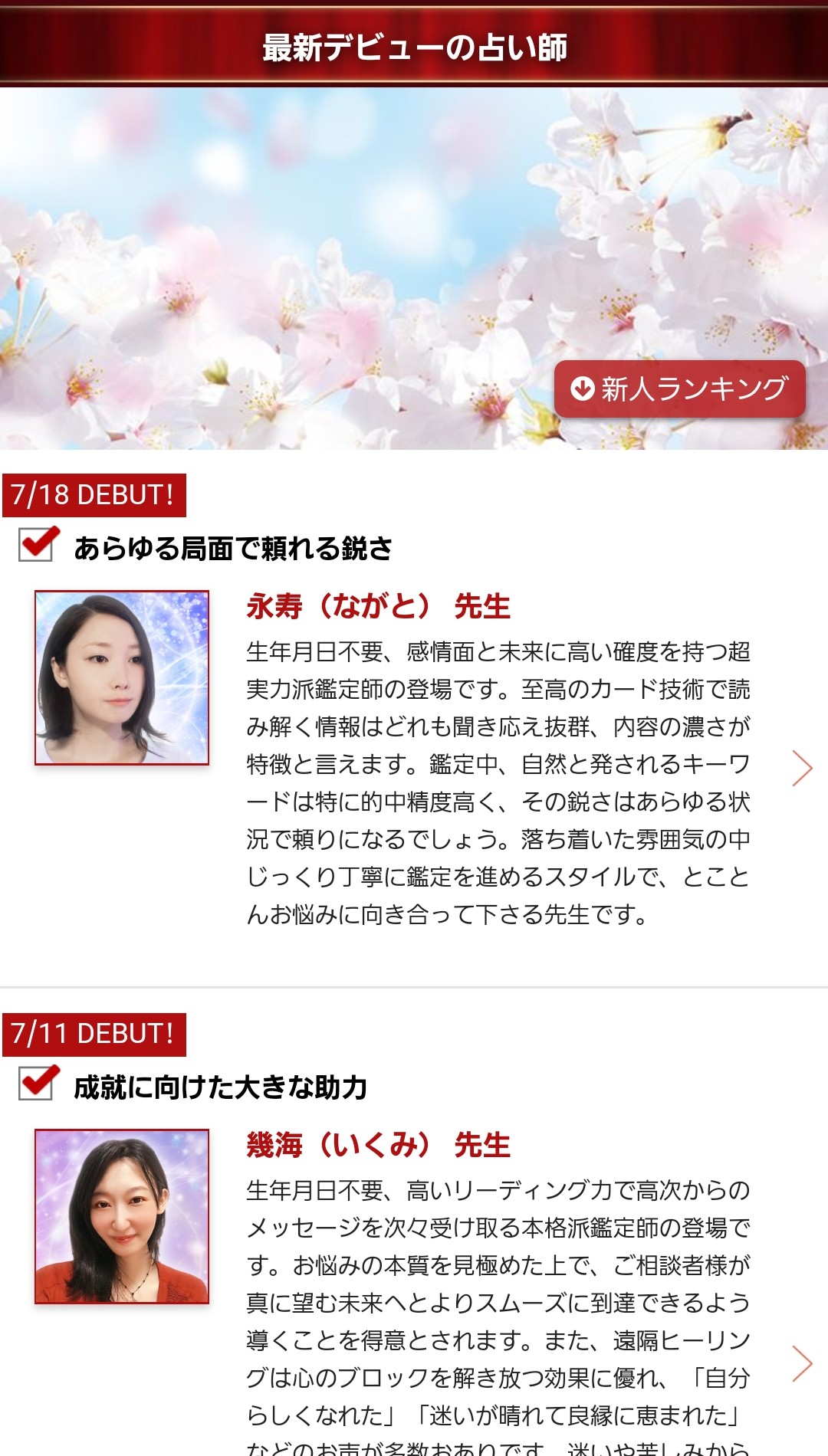
Task: Tap the 永寿（ながと）先生 name link
Action: pos(378,606)
